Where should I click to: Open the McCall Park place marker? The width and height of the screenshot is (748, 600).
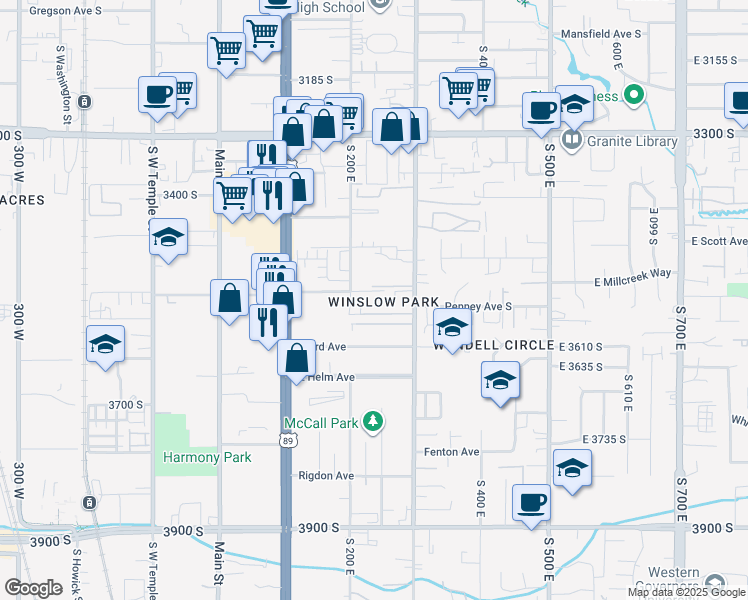[373, 422]
